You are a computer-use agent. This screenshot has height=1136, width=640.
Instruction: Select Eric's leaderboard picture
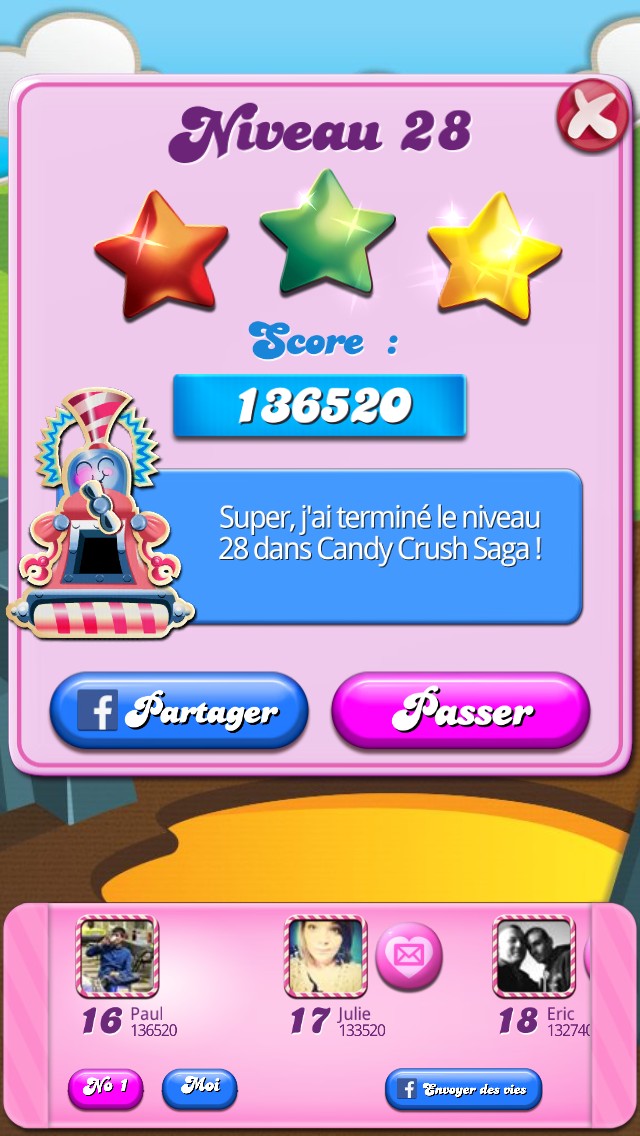click(534, 957)
